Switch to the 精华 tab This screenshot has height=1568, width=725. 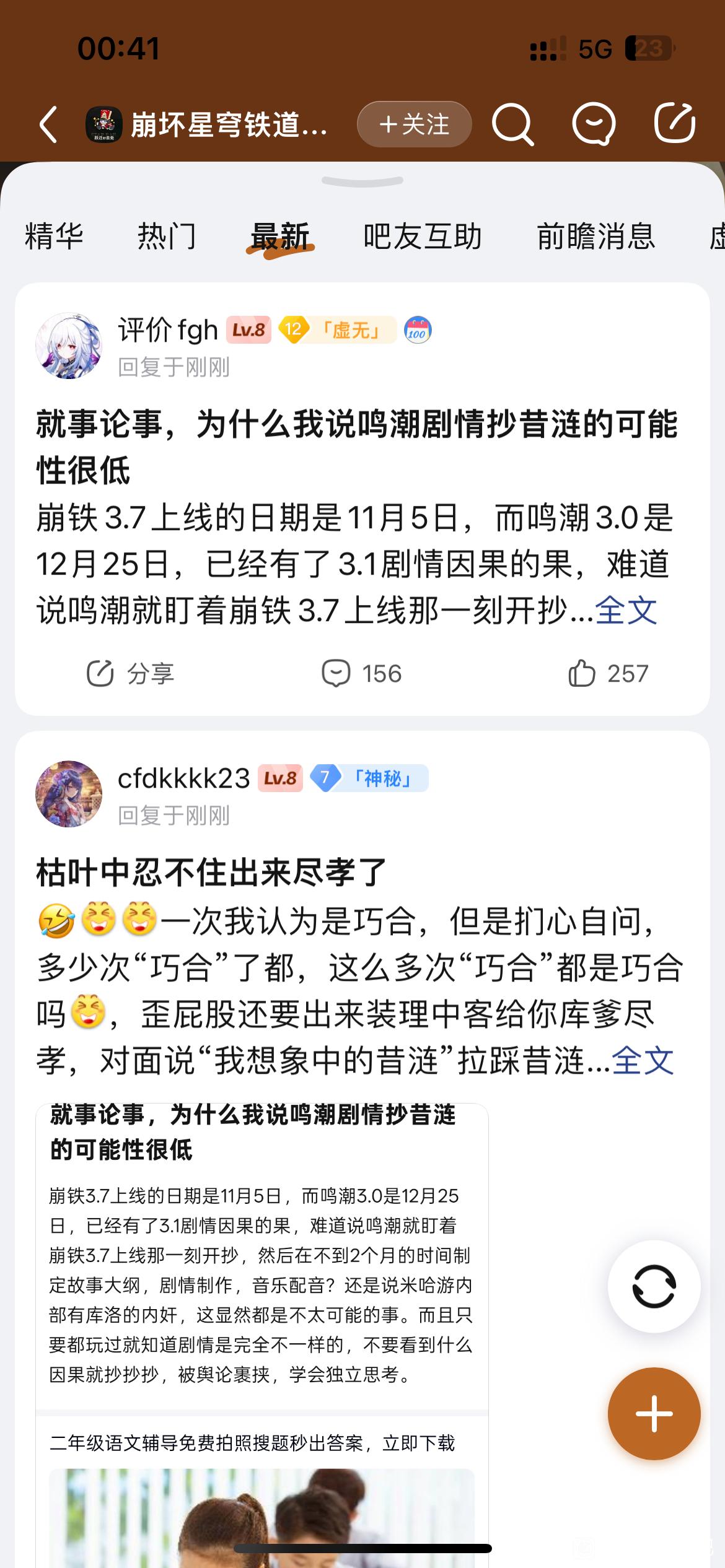point(54,236)
